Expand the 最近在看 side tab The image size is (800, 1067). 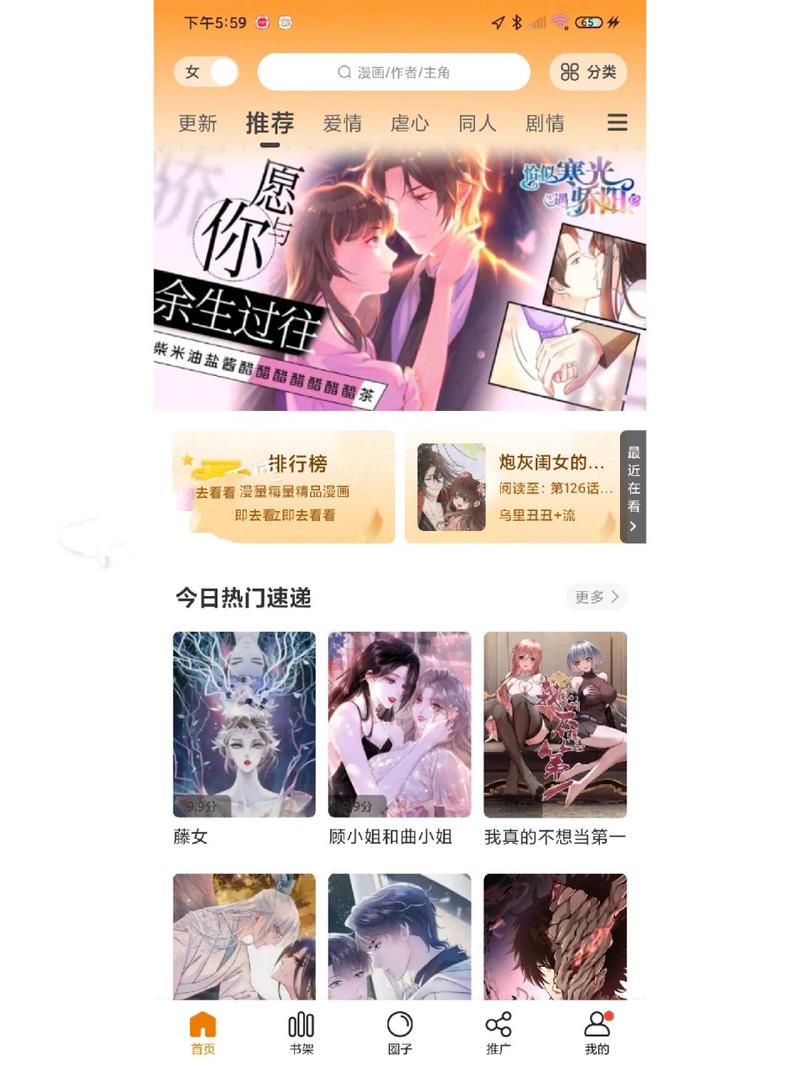pos(633,487)
